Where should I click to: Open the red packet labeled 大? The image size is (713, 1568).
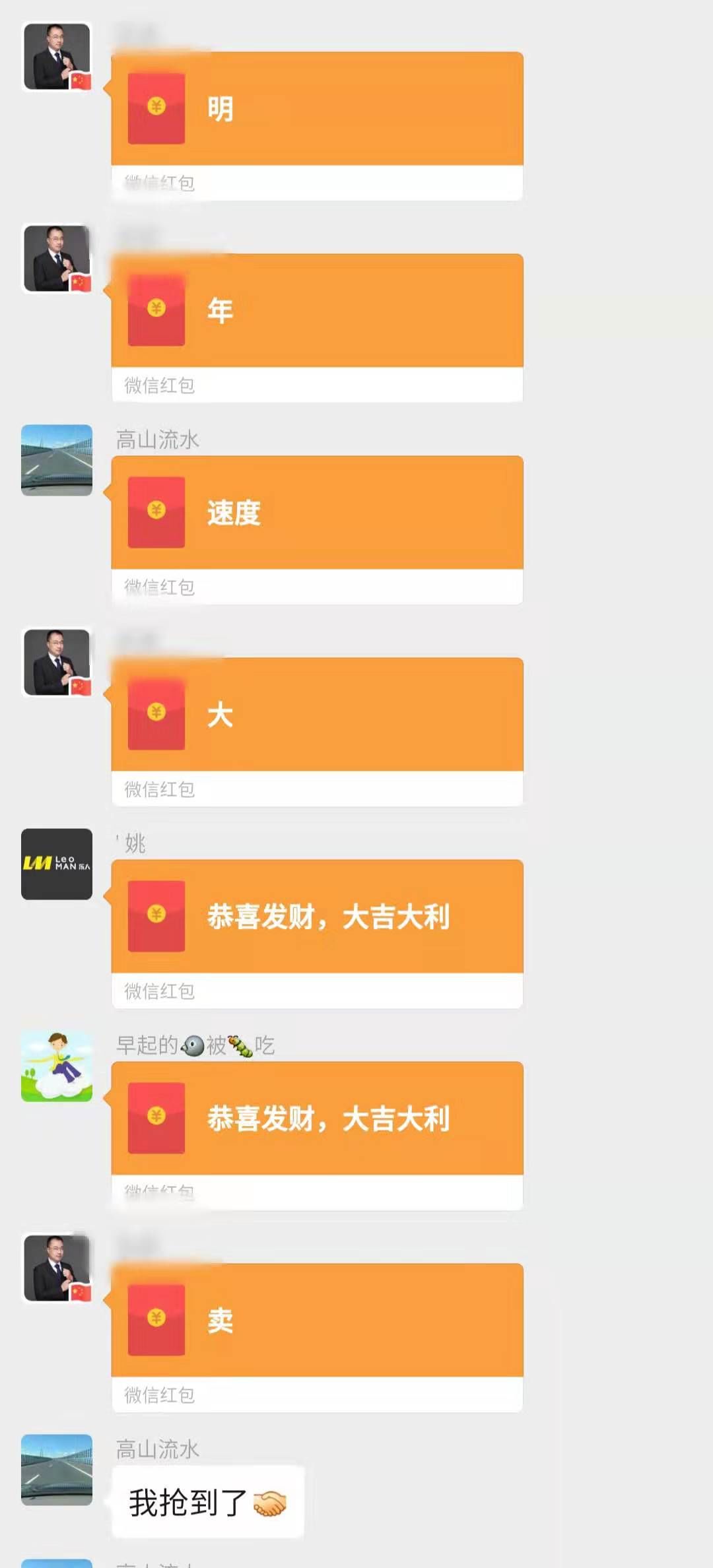point(317,732)
